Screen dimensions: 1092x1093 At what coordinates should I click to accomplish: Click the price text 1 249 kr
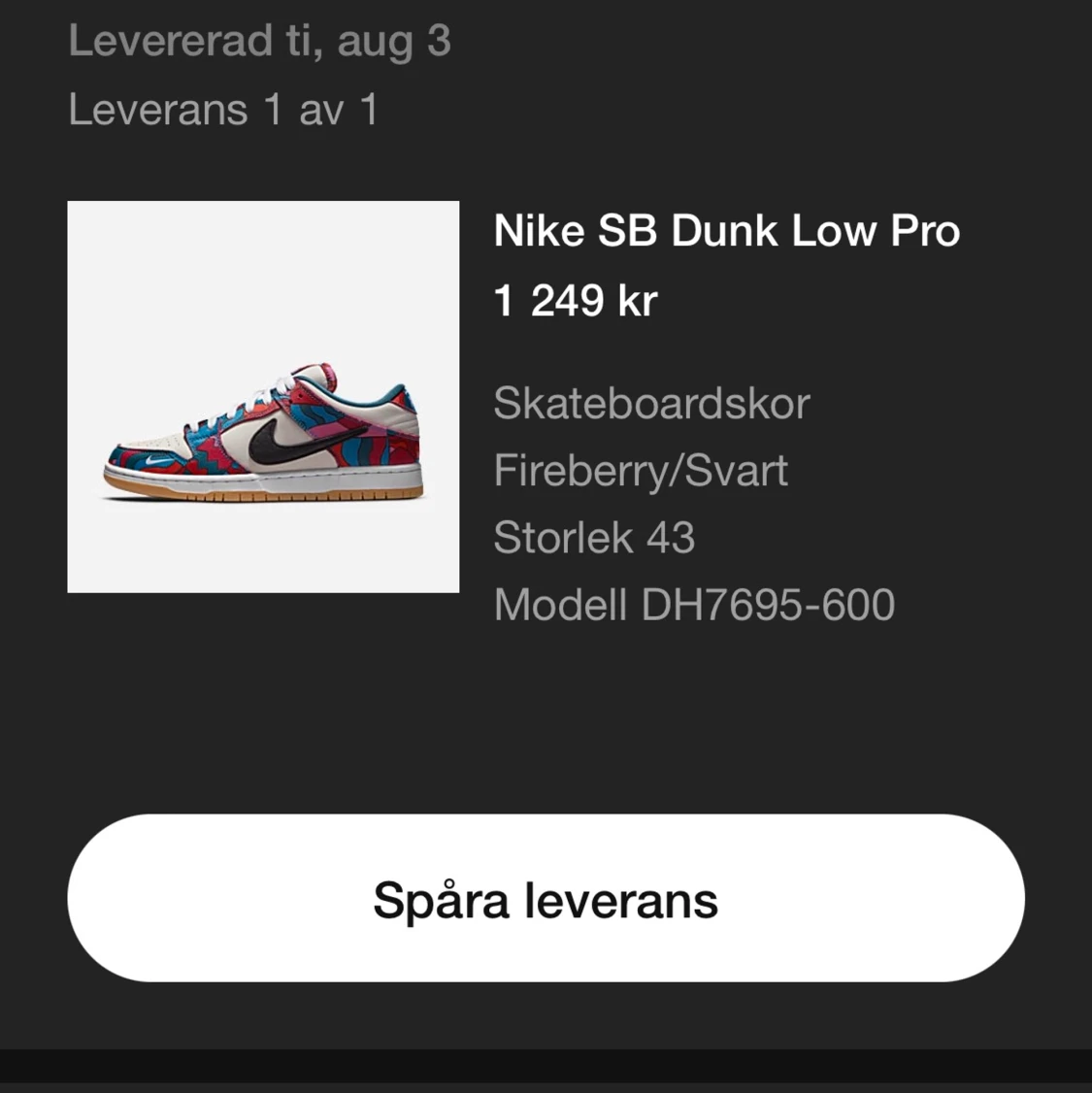pyautogui.click(x=575, y=301)
